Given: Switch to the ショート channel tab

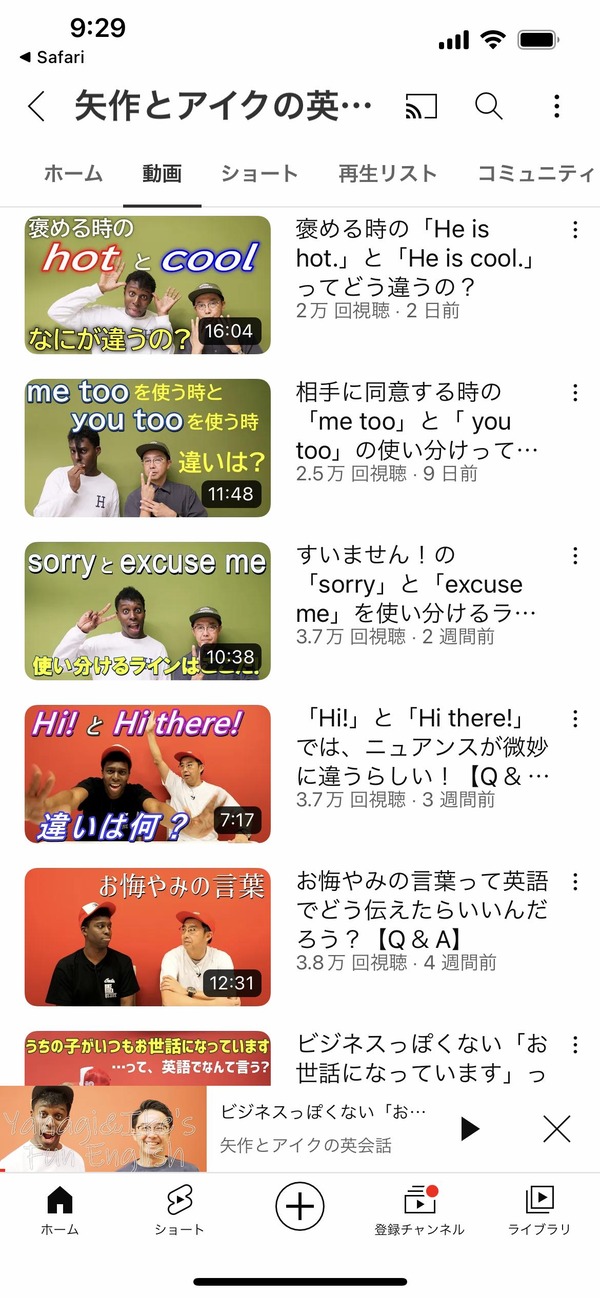Looking at the screenshot, I should point(259,173).
